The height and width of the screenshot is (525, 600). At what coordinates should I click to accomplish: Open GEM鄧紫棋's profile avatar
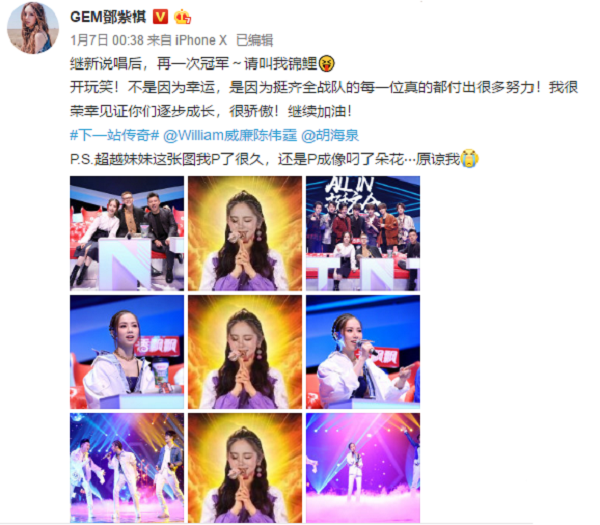coord(33,27)
